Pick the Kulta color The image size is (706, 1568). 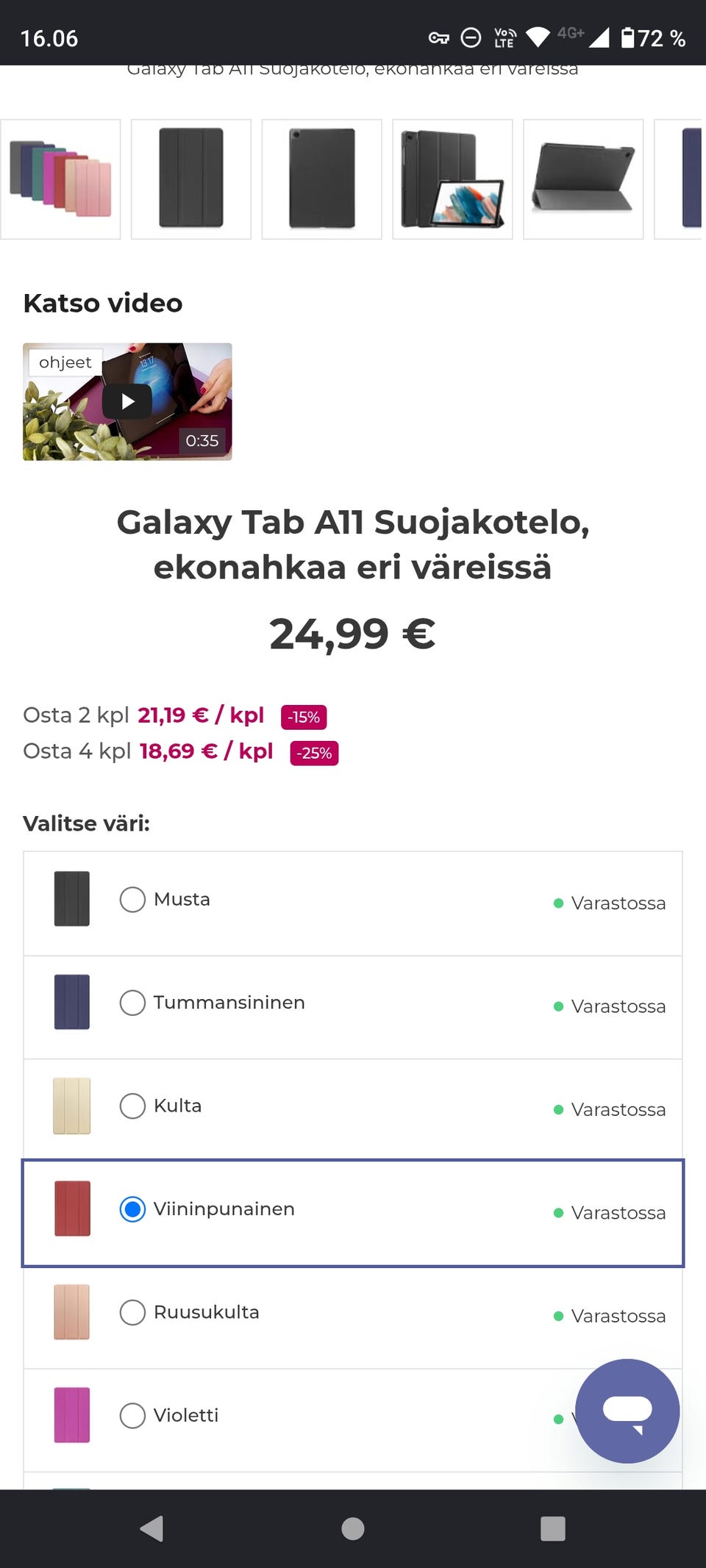click(x=353, y=1110)
